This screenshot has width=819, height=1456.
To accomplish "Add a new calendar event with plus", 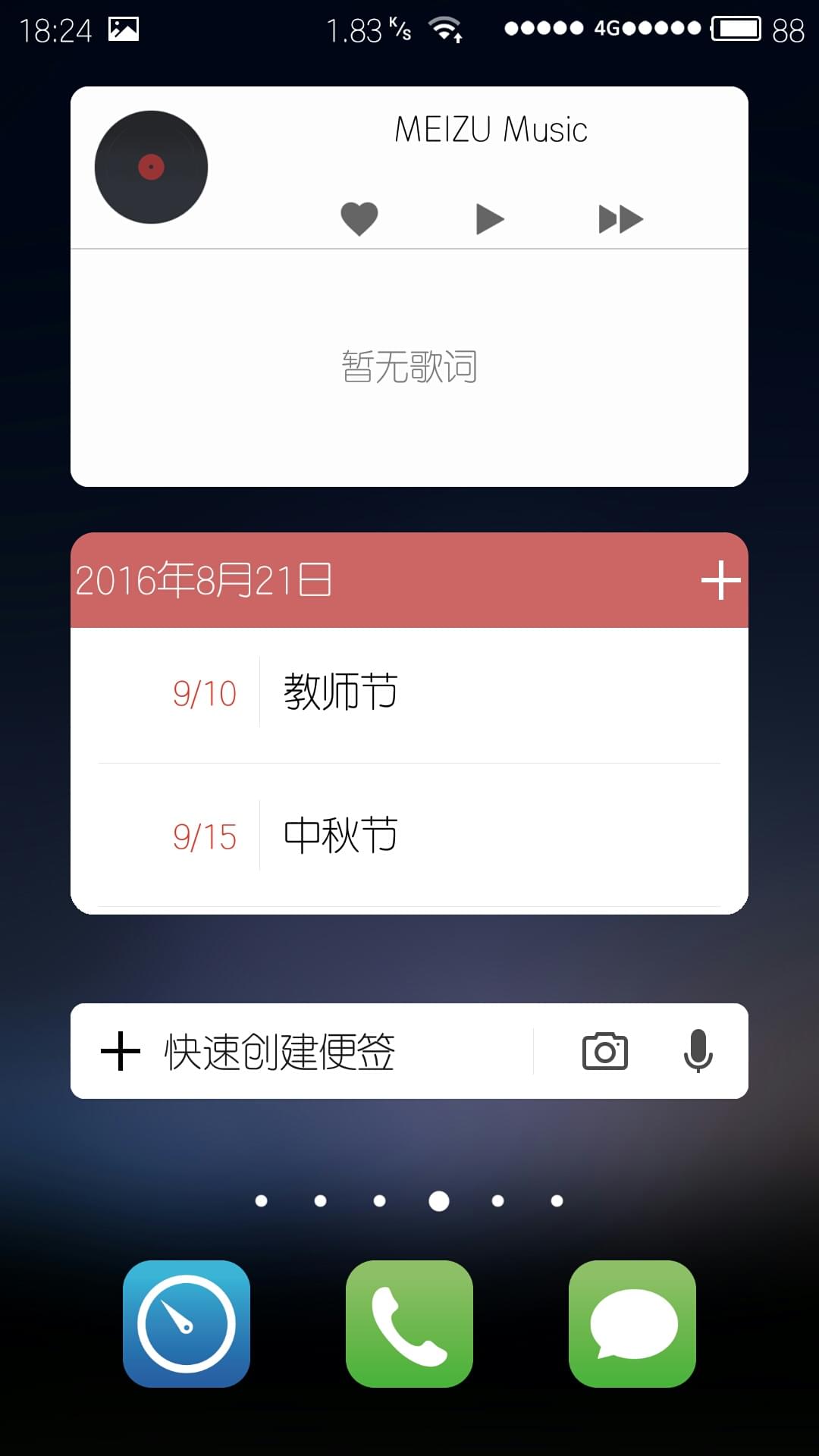I will [720, 580].
